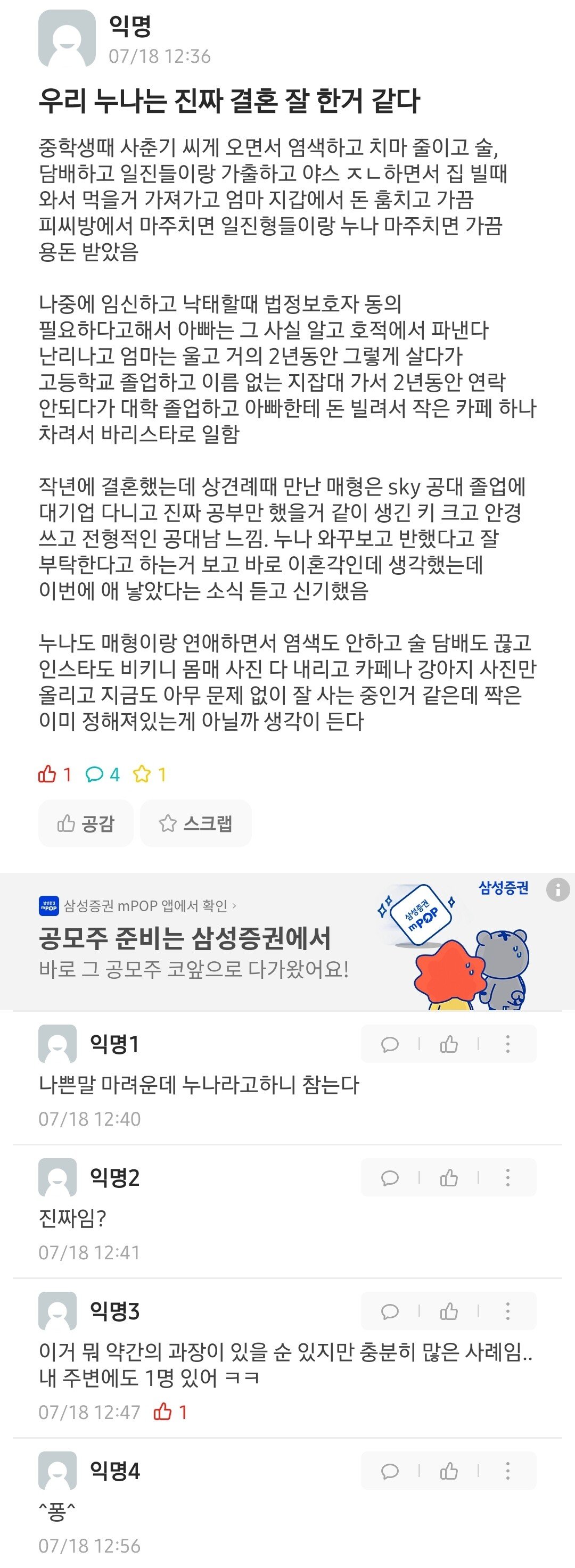Reply to 익명2's comment

coord(390,1178)
